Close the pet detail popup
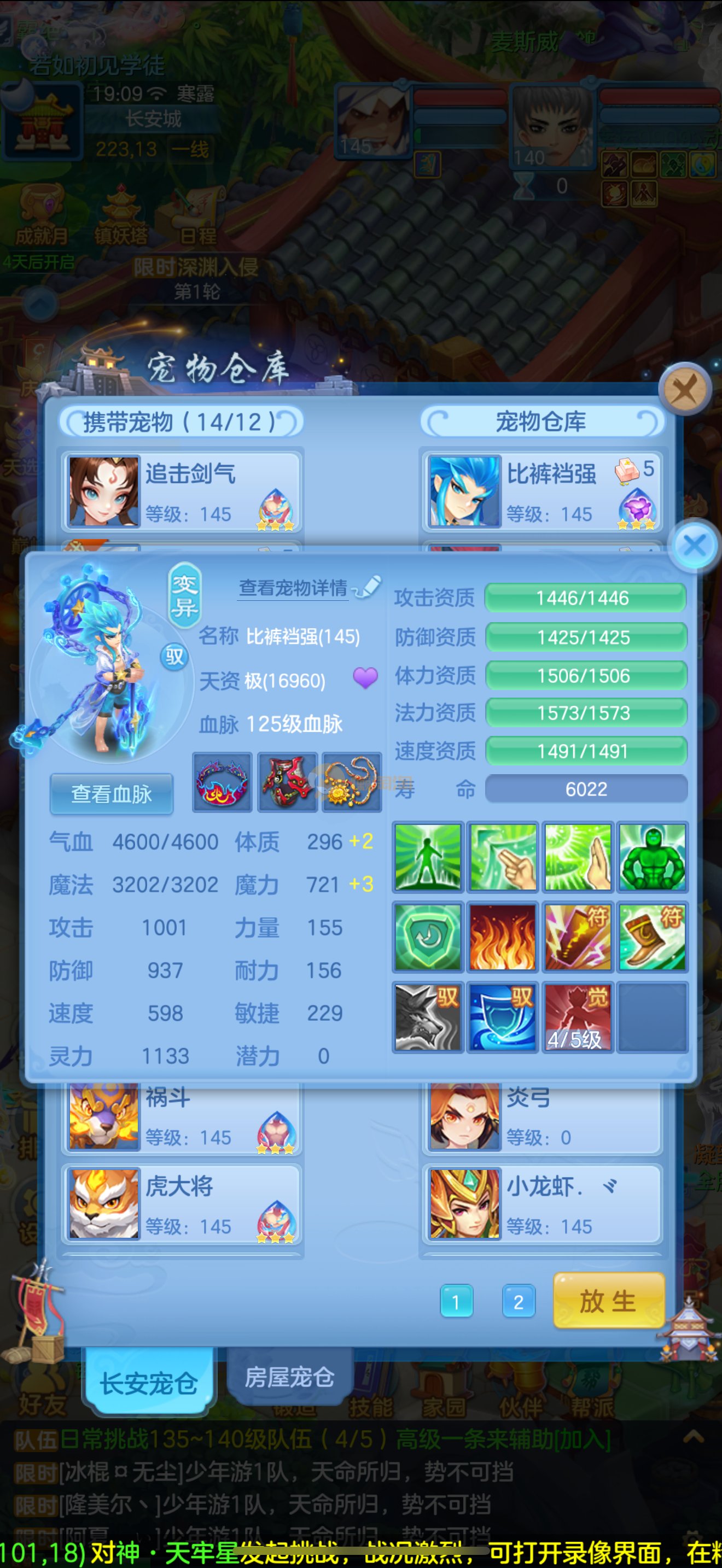 695,545
